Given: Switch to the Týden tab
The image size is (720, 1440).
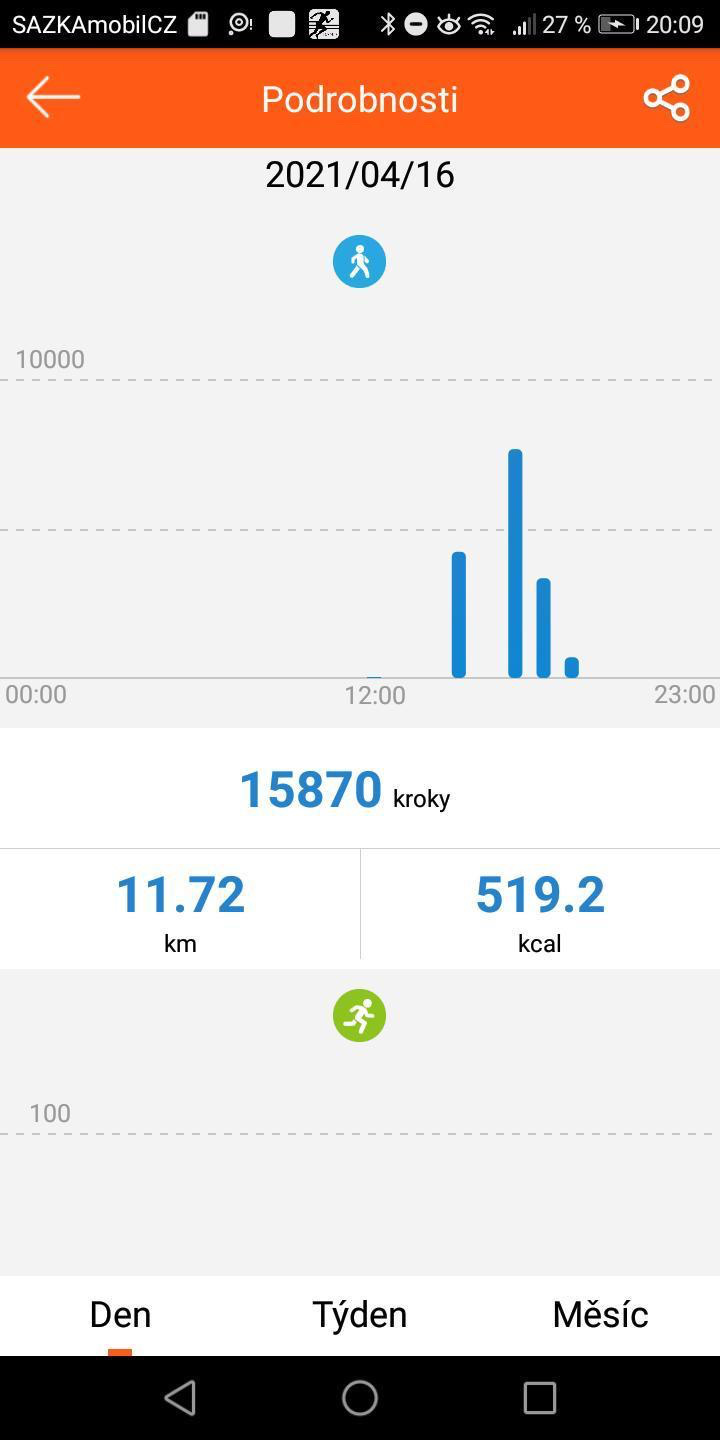Looking at the screenshot, I should (x=360, y=1314).
